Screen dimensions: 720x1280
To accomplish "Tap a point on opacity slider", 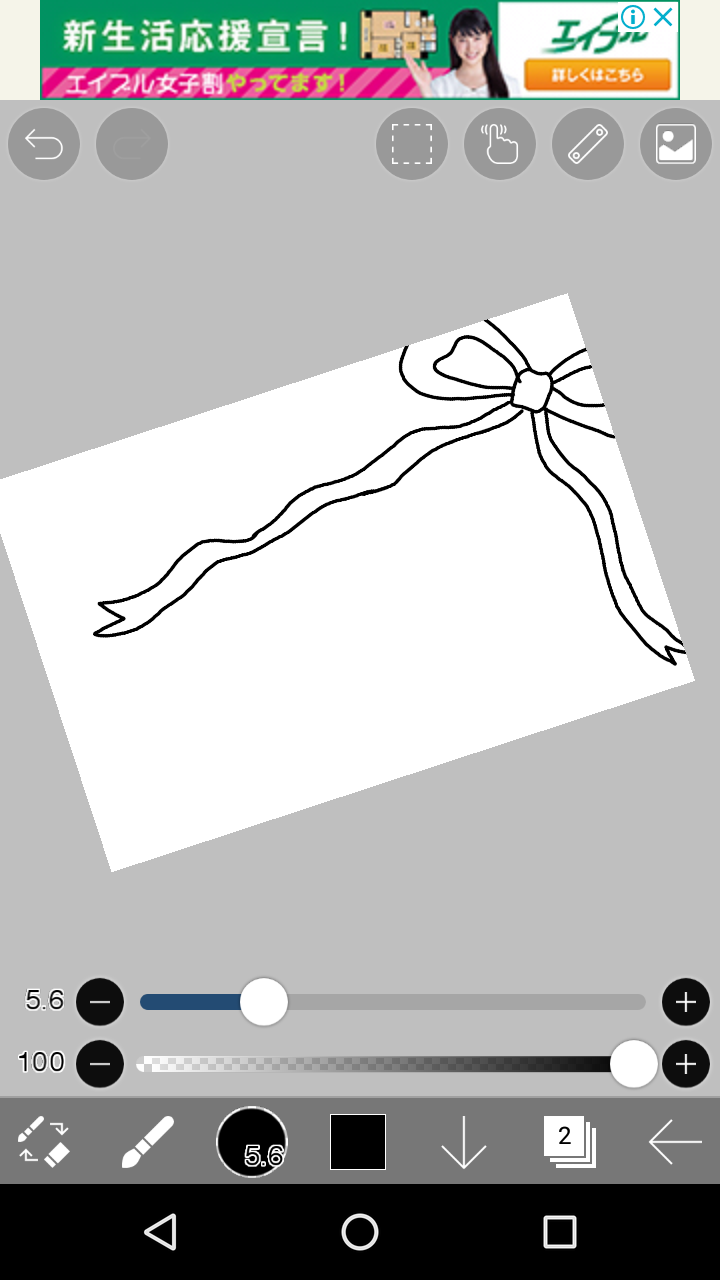I will [400, 1064].
